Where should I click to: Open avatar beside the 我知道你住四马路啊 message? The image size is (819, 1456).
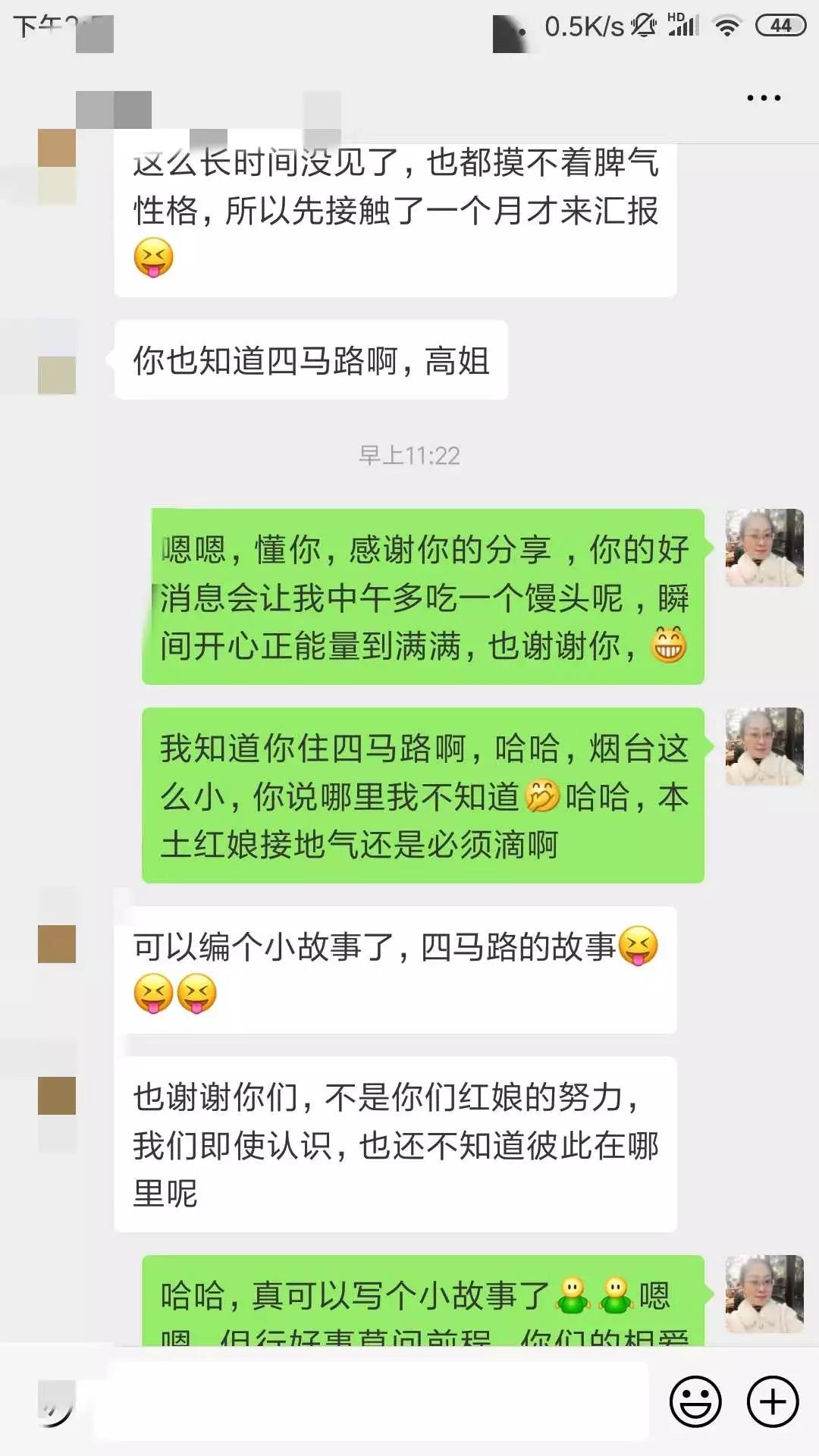[x=764, y=746]
